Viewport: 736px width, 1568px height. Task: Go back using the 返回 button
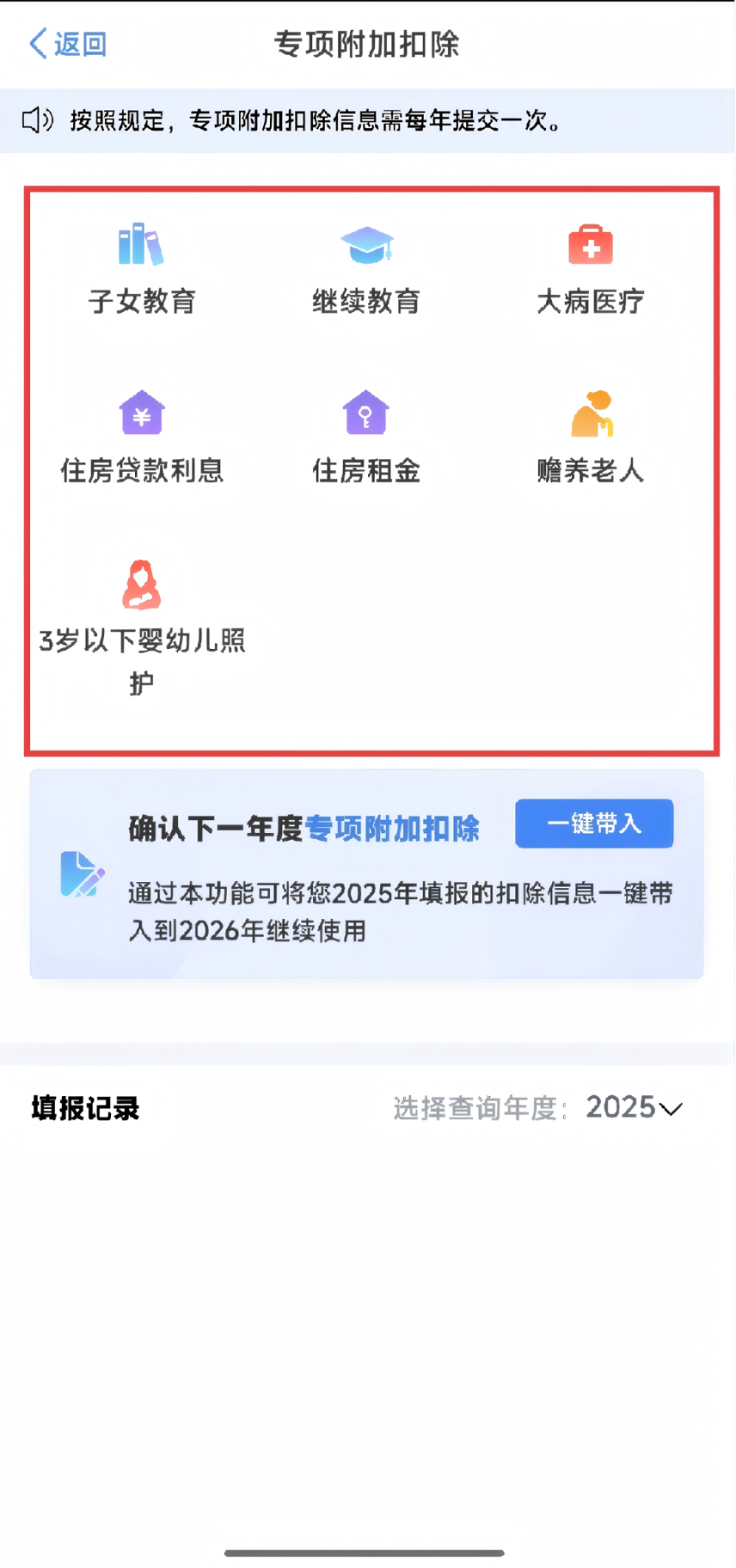[x=65, y=44]
